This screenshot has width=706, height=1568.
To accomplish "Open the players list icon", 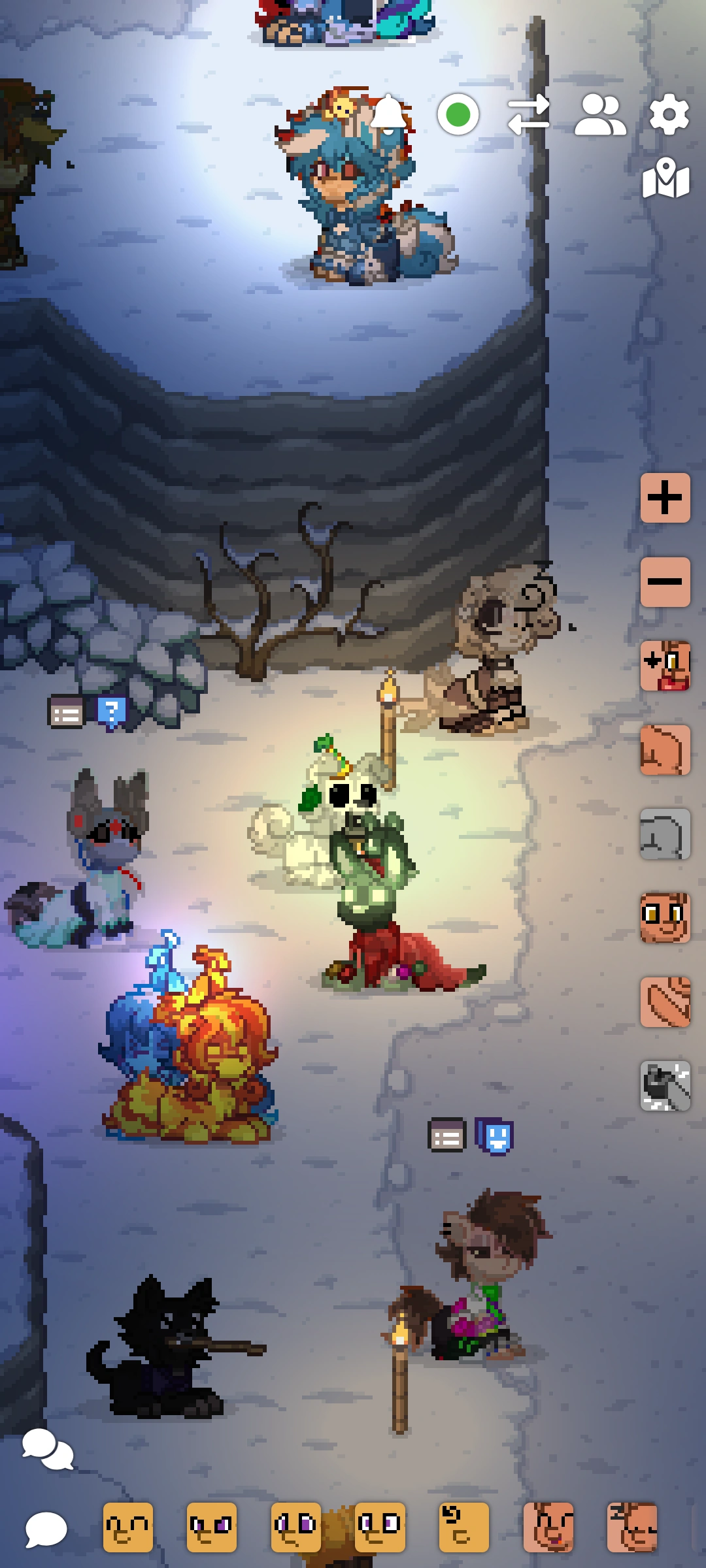I will coord(601,115).
